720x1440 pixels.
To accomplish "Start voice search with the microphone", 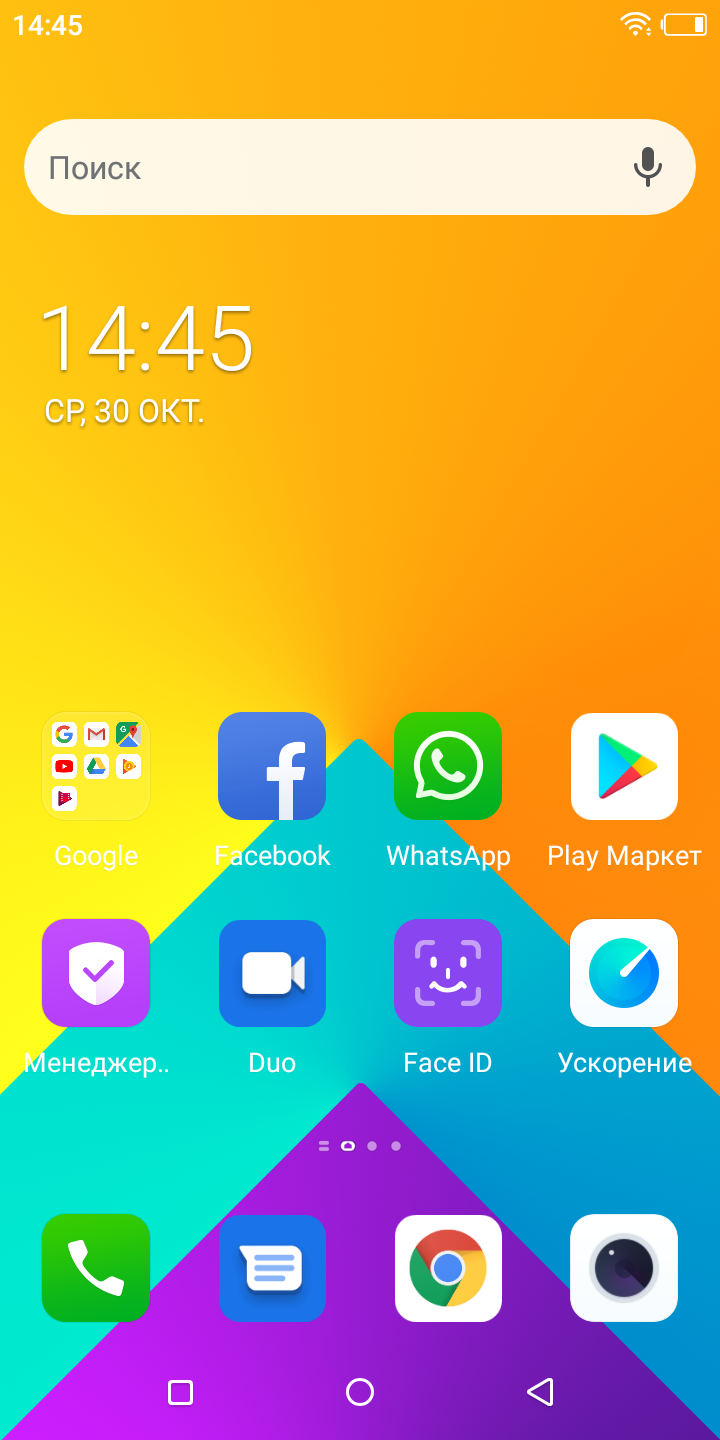I will [x=648, y=167].
